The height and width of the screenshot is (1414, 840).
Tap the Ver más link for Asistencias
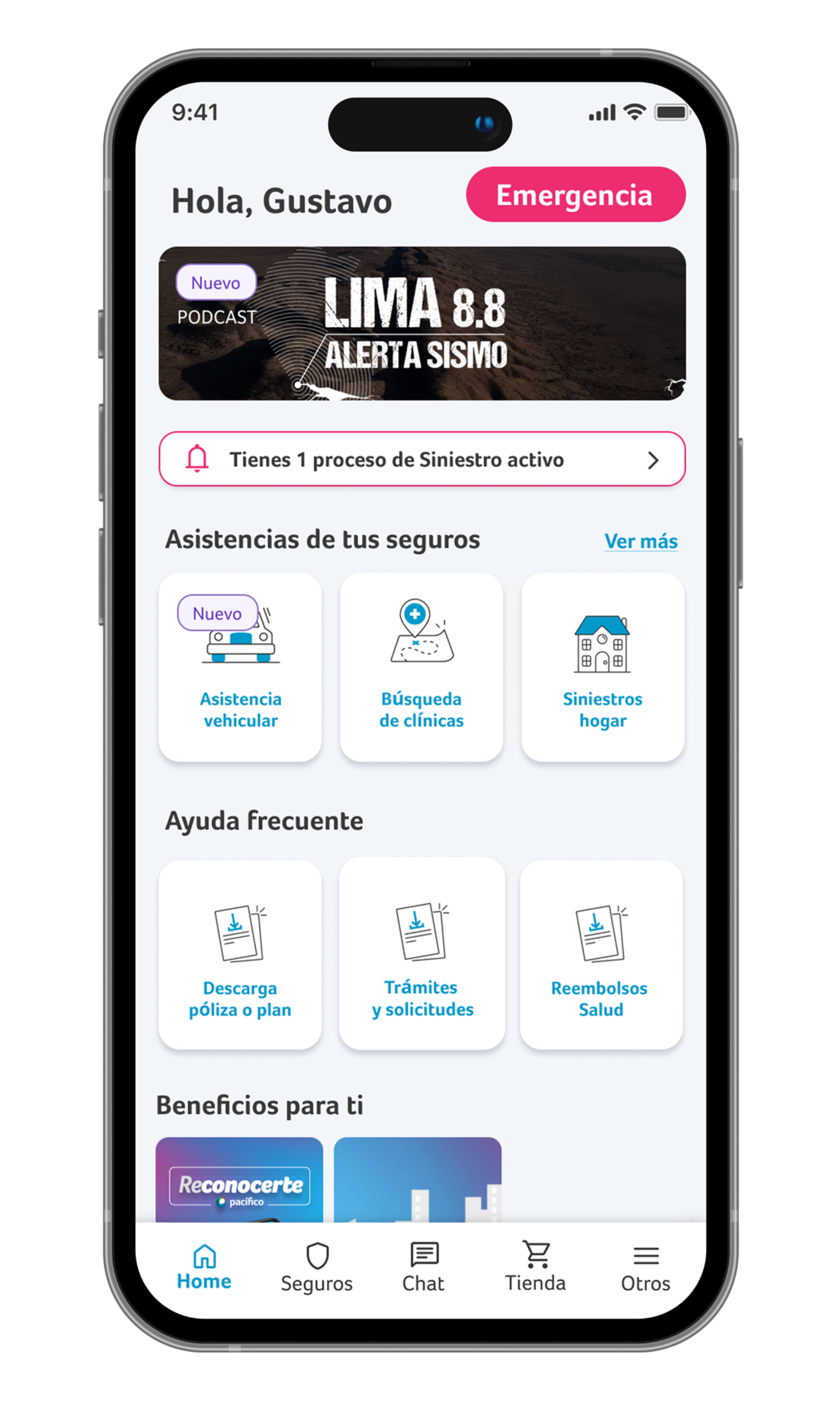(640, 541)
